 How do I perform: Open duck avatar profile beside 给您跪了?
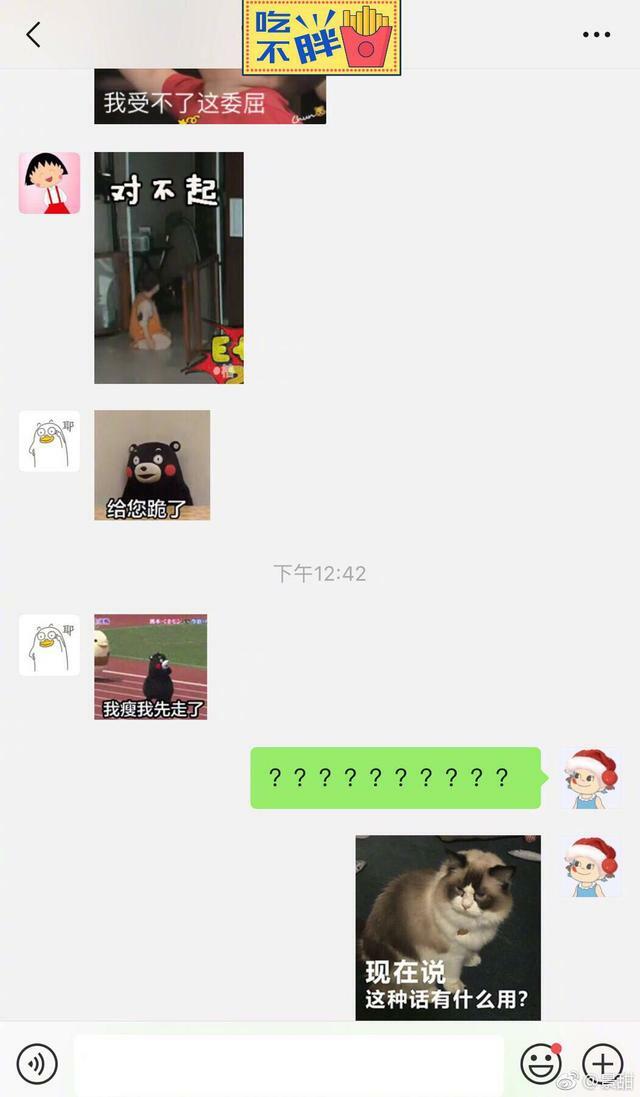point(49,441)
